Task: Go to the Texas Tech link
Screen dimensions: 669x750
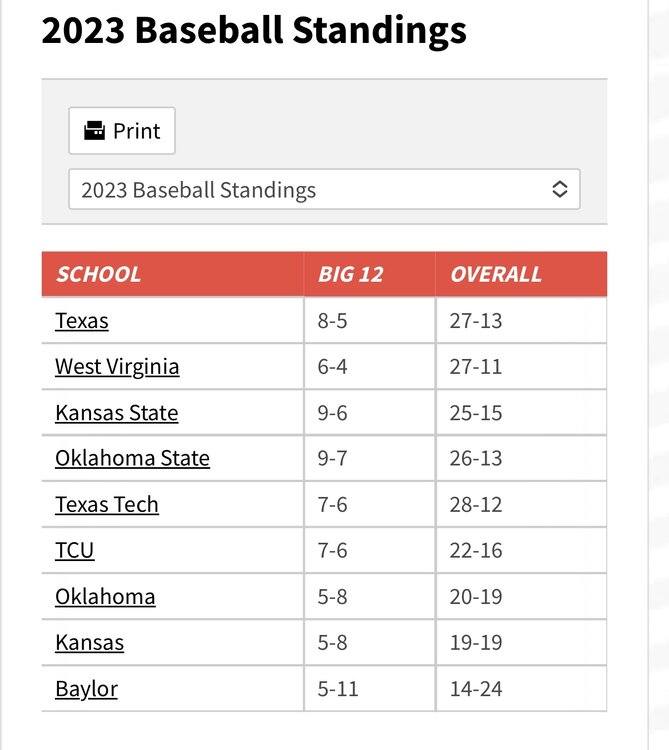Action: [107, 505]
